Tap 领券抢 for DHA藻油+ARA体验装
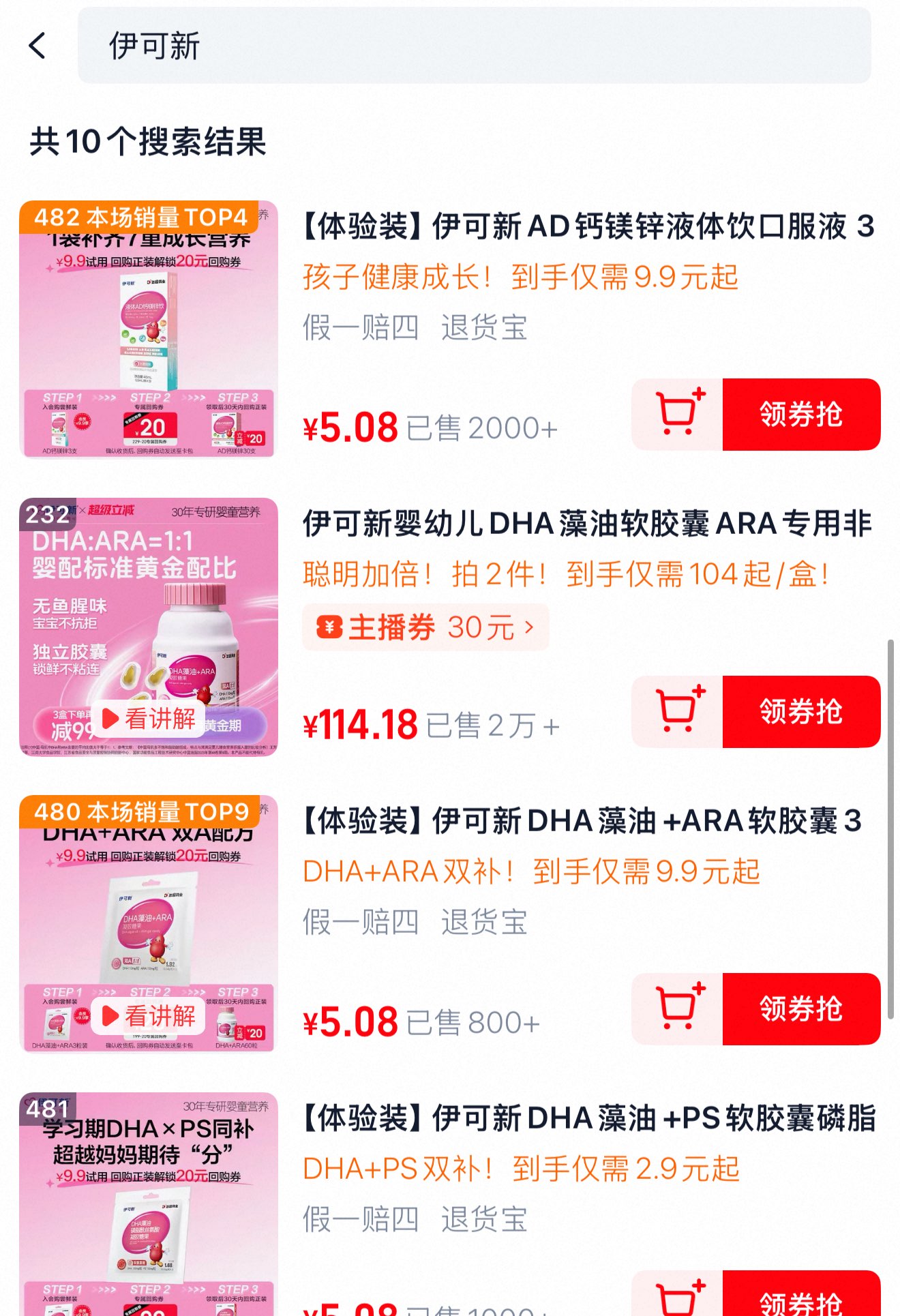 click(801, 1008)
